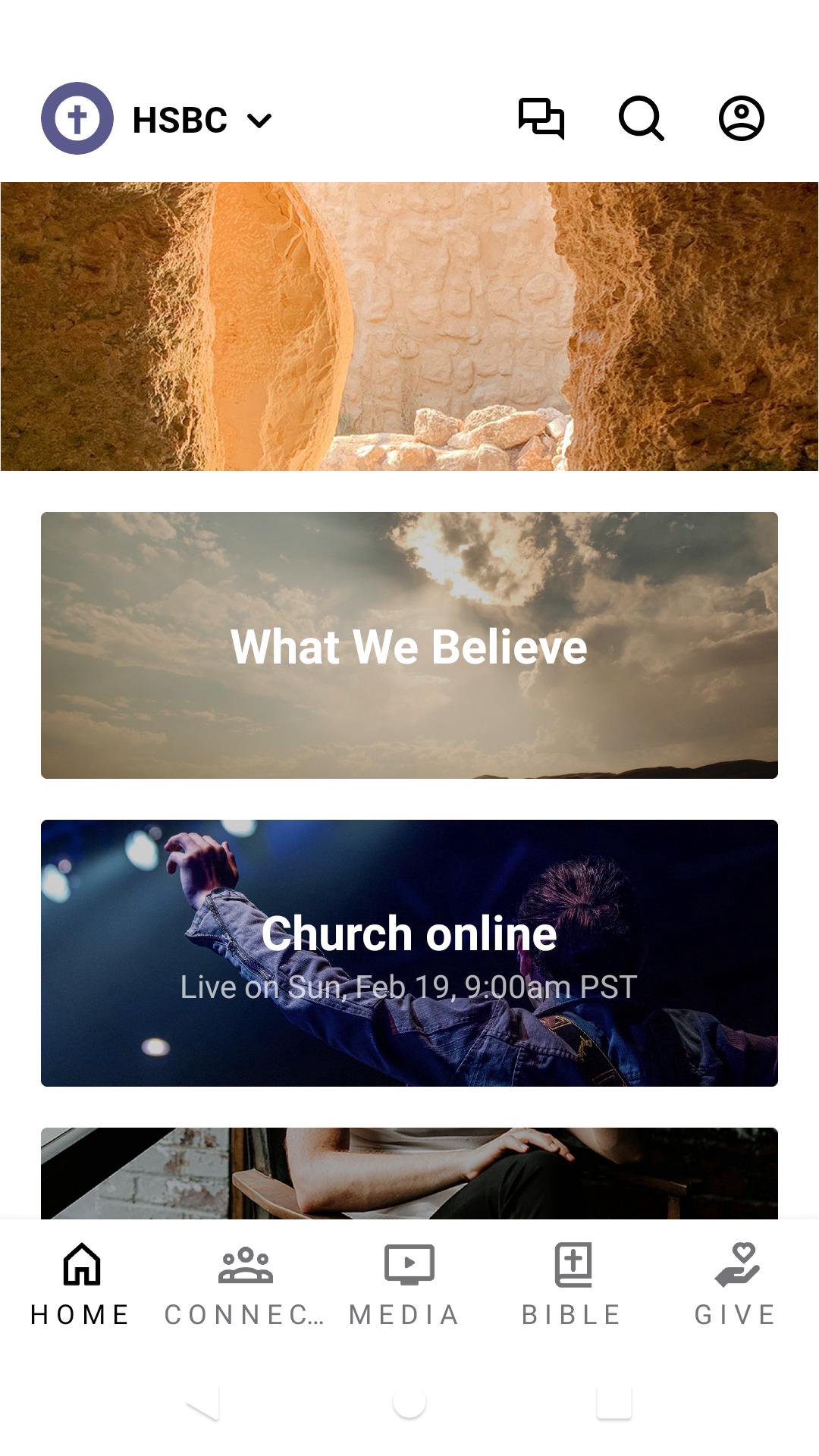Go to the Home tab
The height and width of the screenshot is (1456, 819).
pos(80,1283)
